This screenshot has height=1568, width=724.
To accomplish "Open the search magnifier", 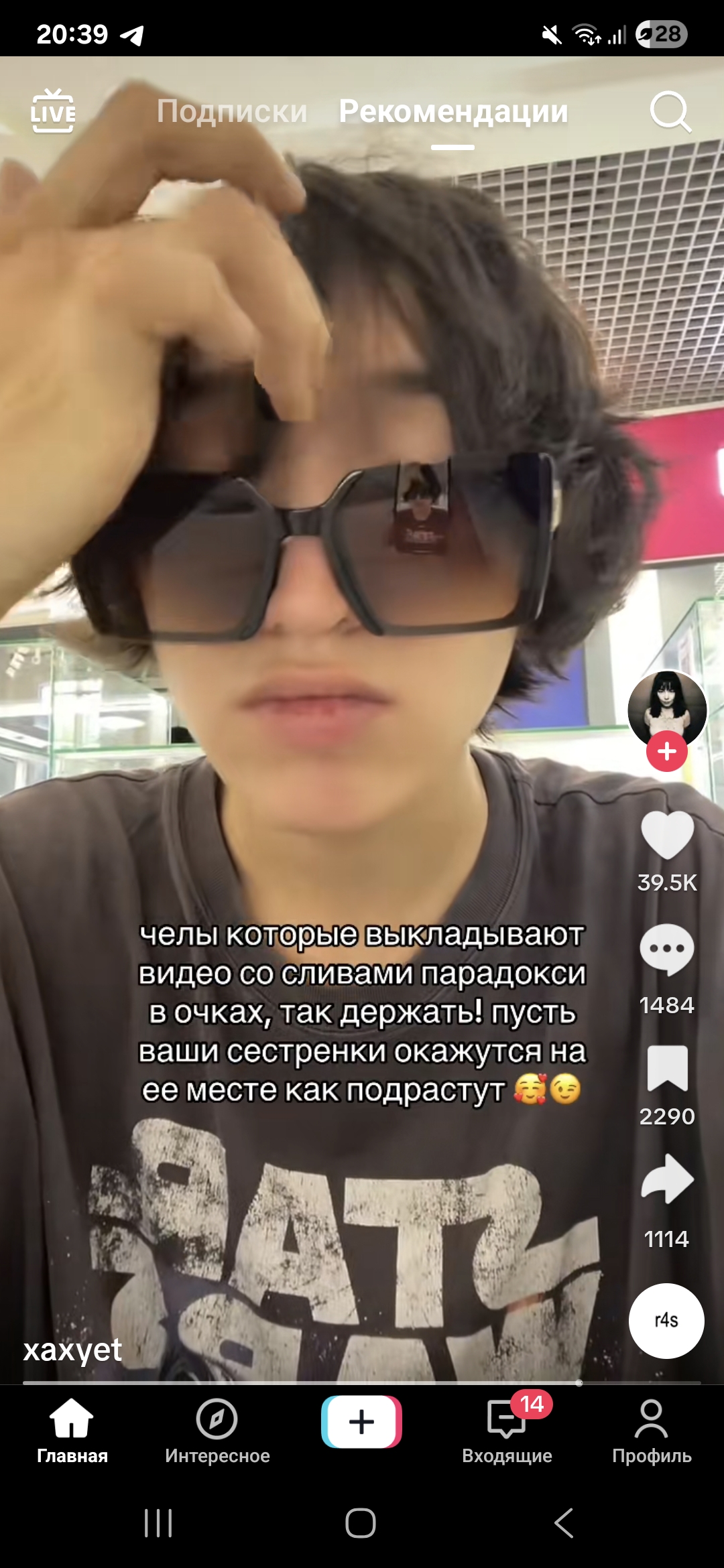I will (x=670, y=112).
